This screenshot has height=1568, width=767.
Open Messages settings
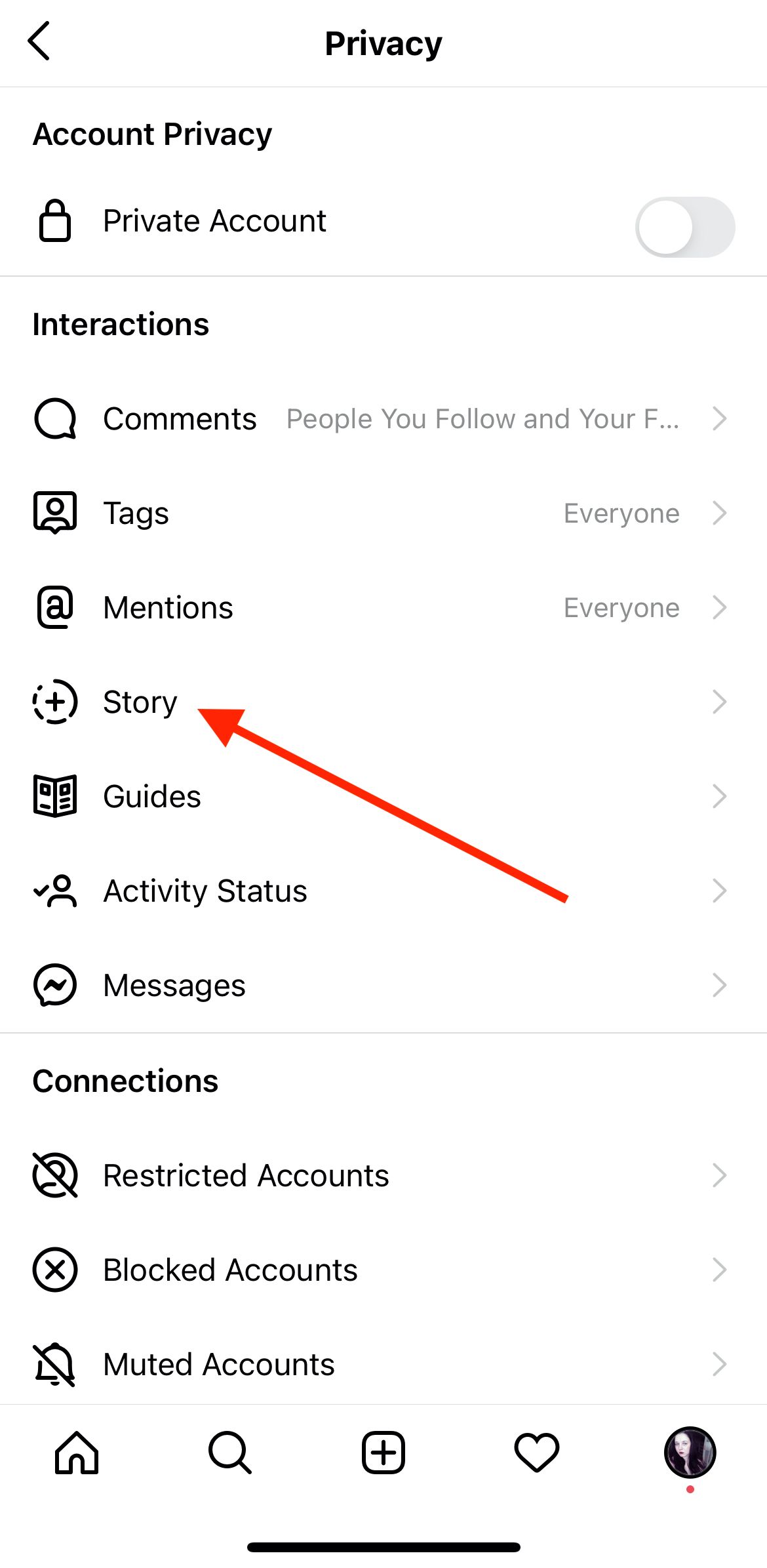tap(383, 985)
